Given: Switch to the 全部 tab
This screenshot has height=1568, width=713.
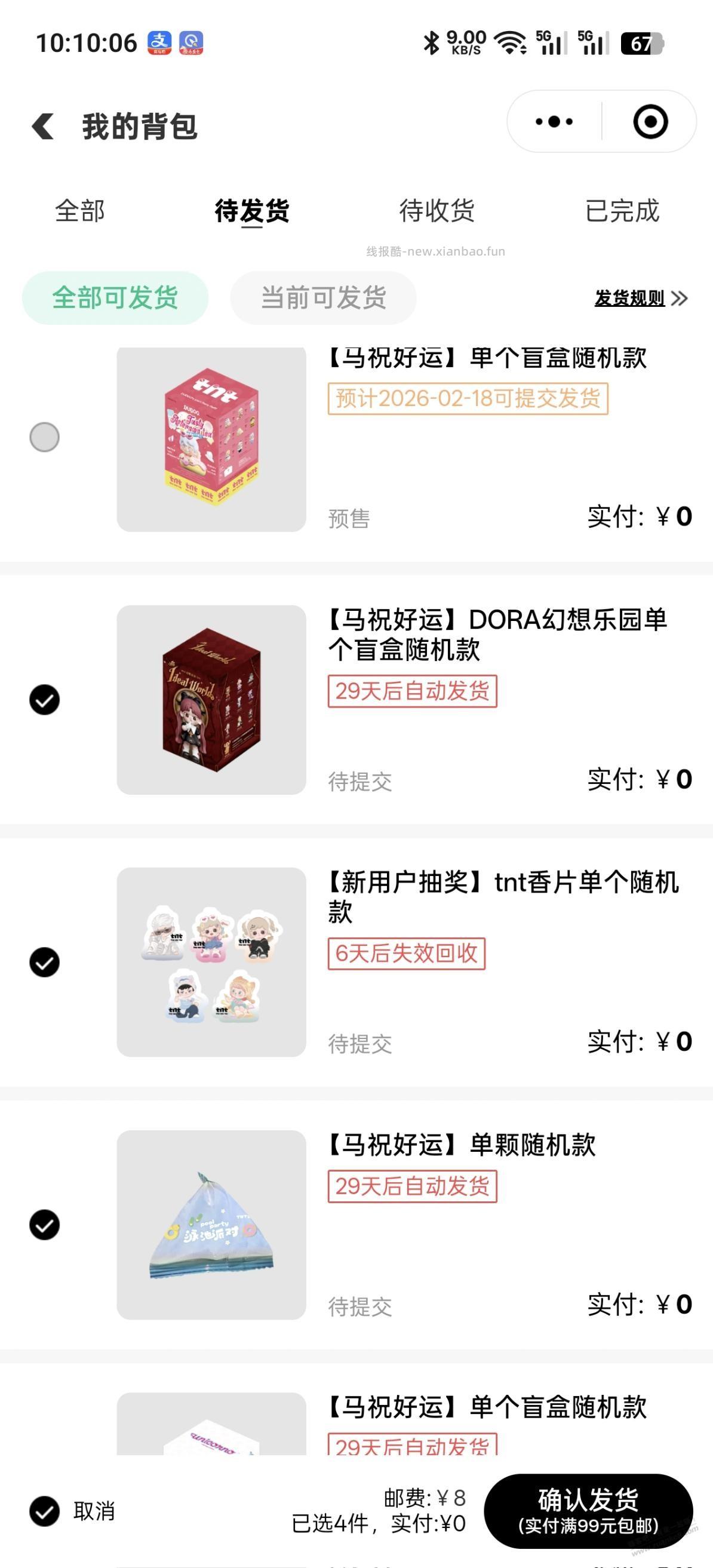Looking at the screenshot, I should (80, 211).
